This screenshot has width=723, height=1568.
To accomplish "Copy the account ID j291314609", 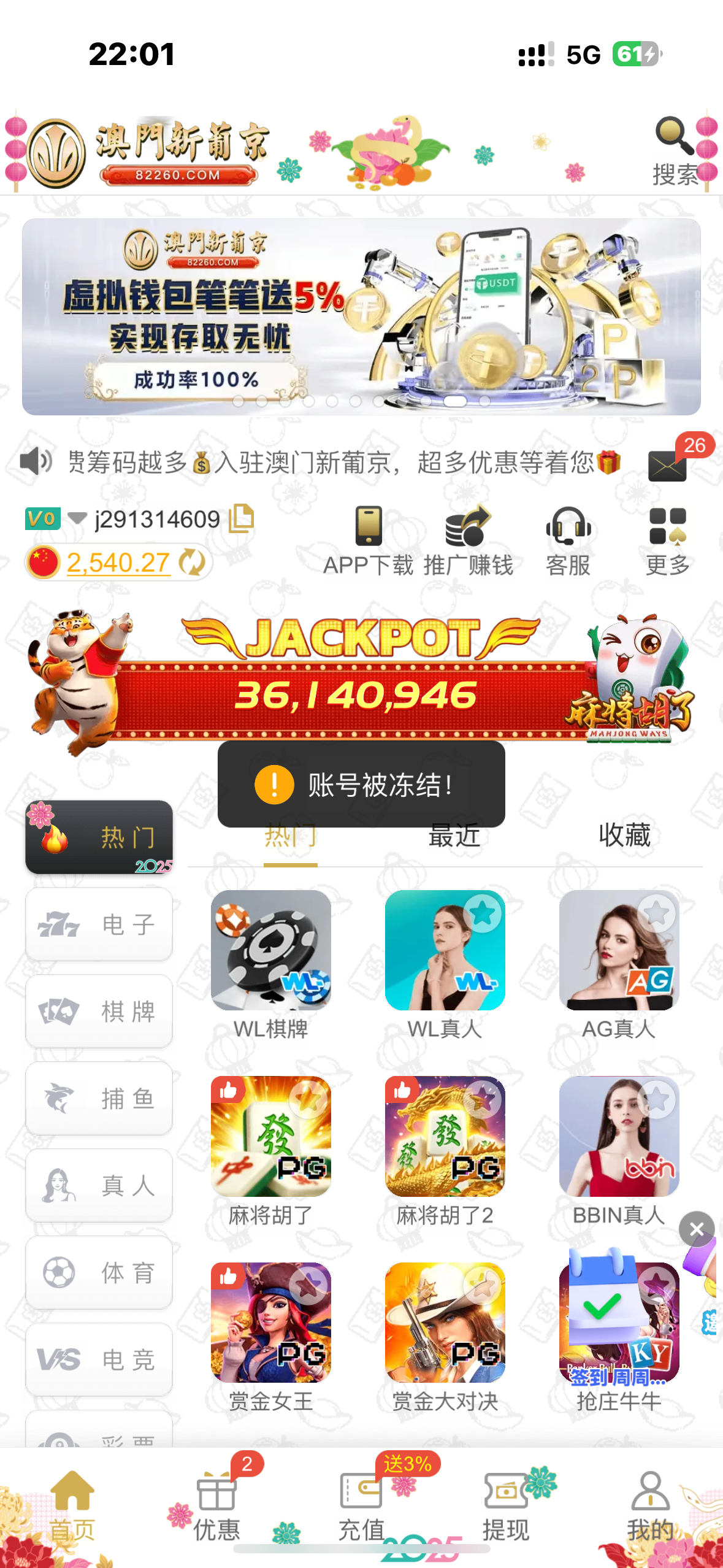I will click(x=241, y=518).
